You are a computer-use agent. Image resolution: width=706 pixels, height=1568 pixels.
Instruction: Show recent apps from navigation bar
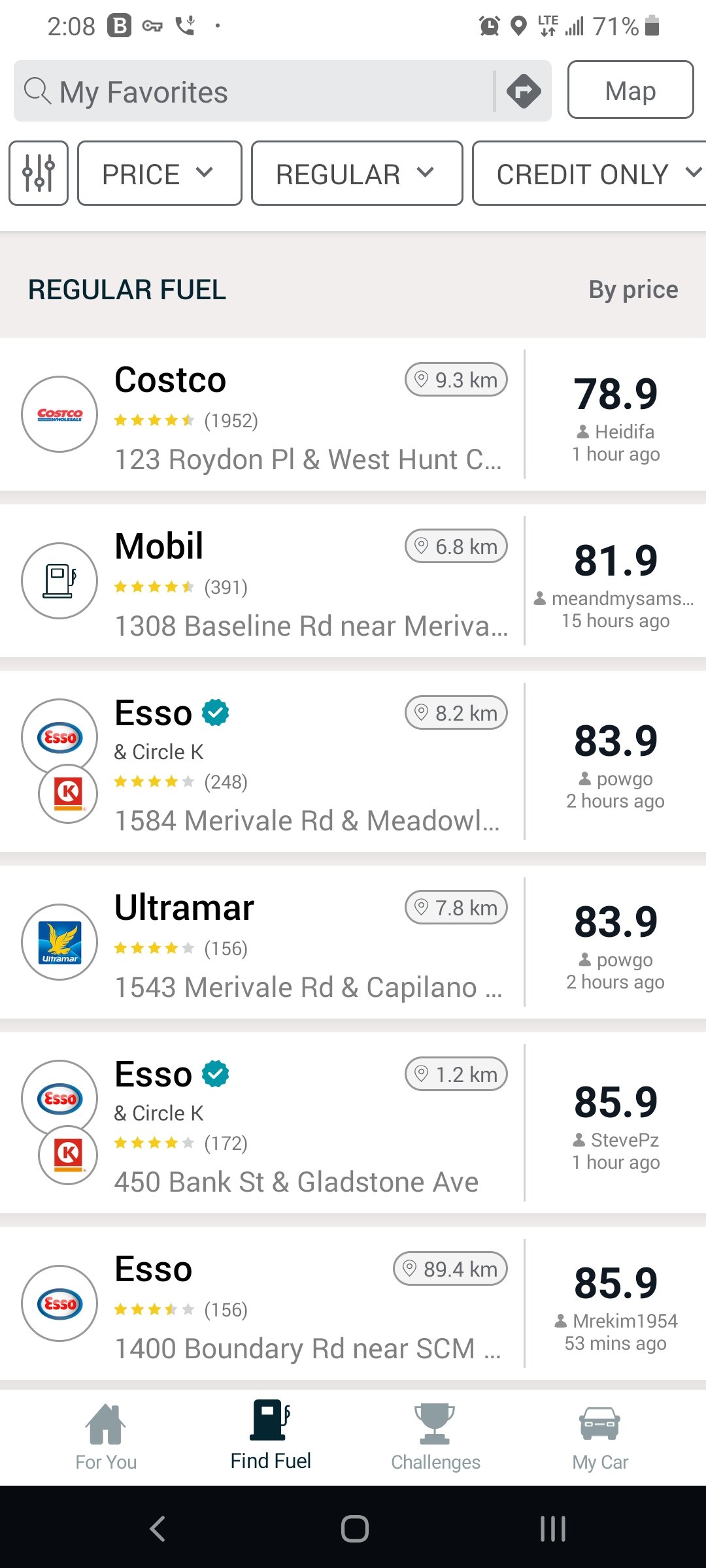pyautogui.click(x=552, y=1529)
